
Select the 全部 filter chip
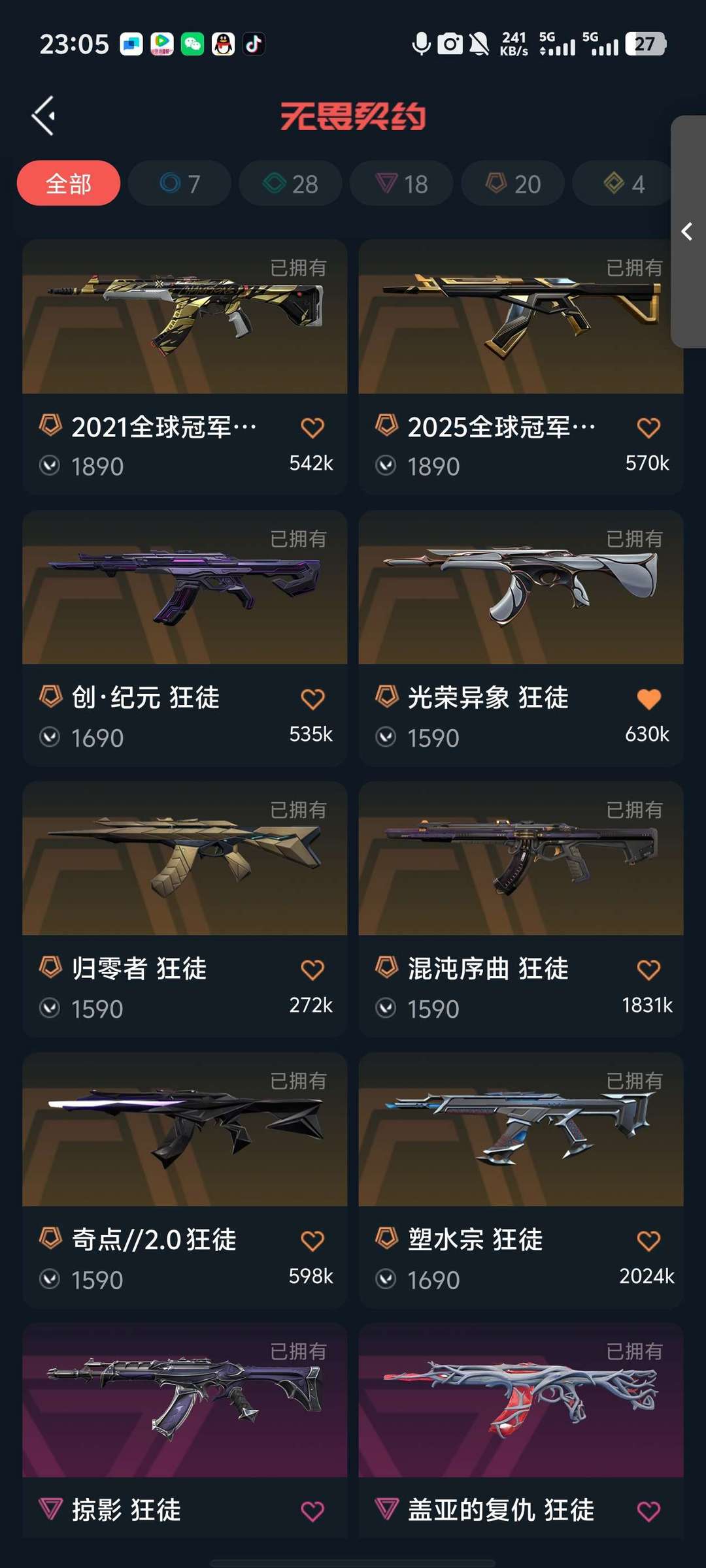pyautogui.click(x=69, y=184)
